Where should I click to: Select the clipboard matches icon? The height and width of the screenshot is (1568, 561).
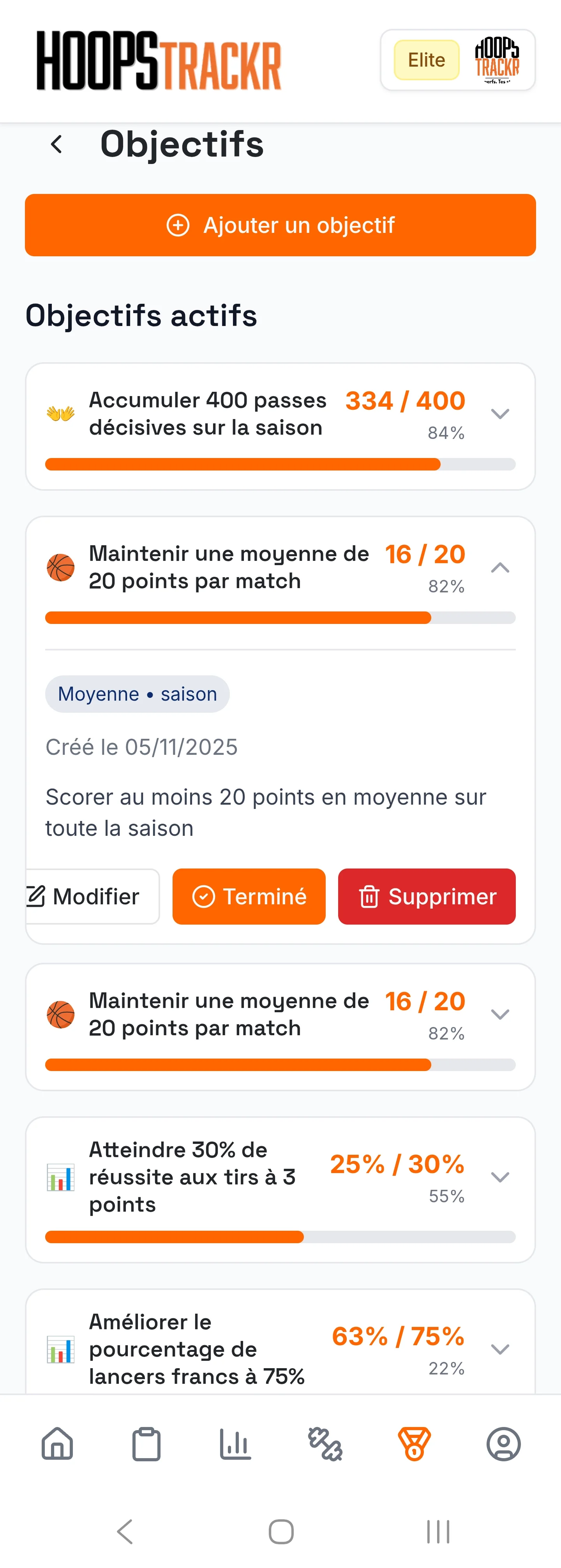click(x=146, y=1443)
